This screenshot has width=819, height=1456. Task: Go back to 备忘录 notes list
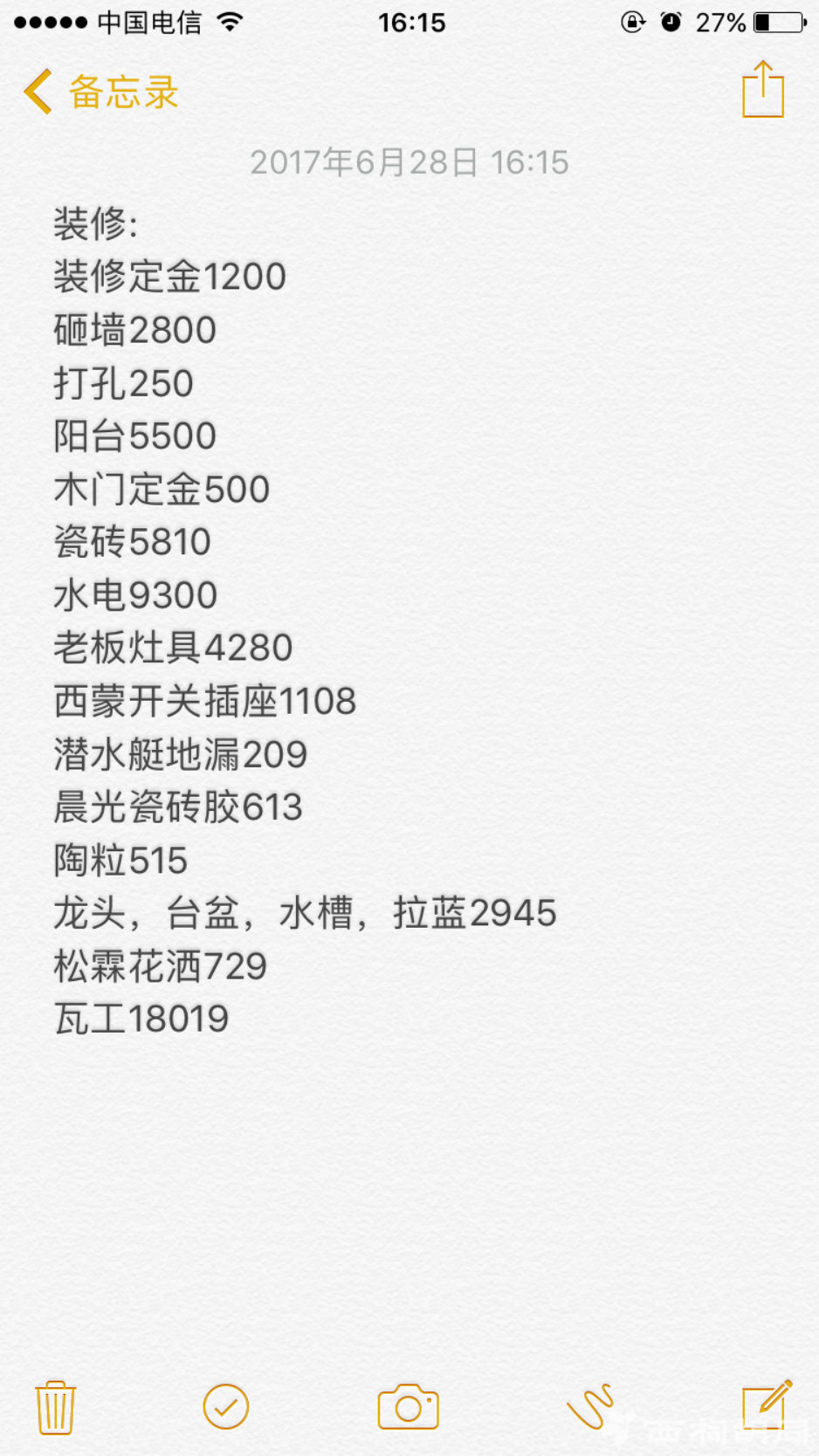(100, 92)
